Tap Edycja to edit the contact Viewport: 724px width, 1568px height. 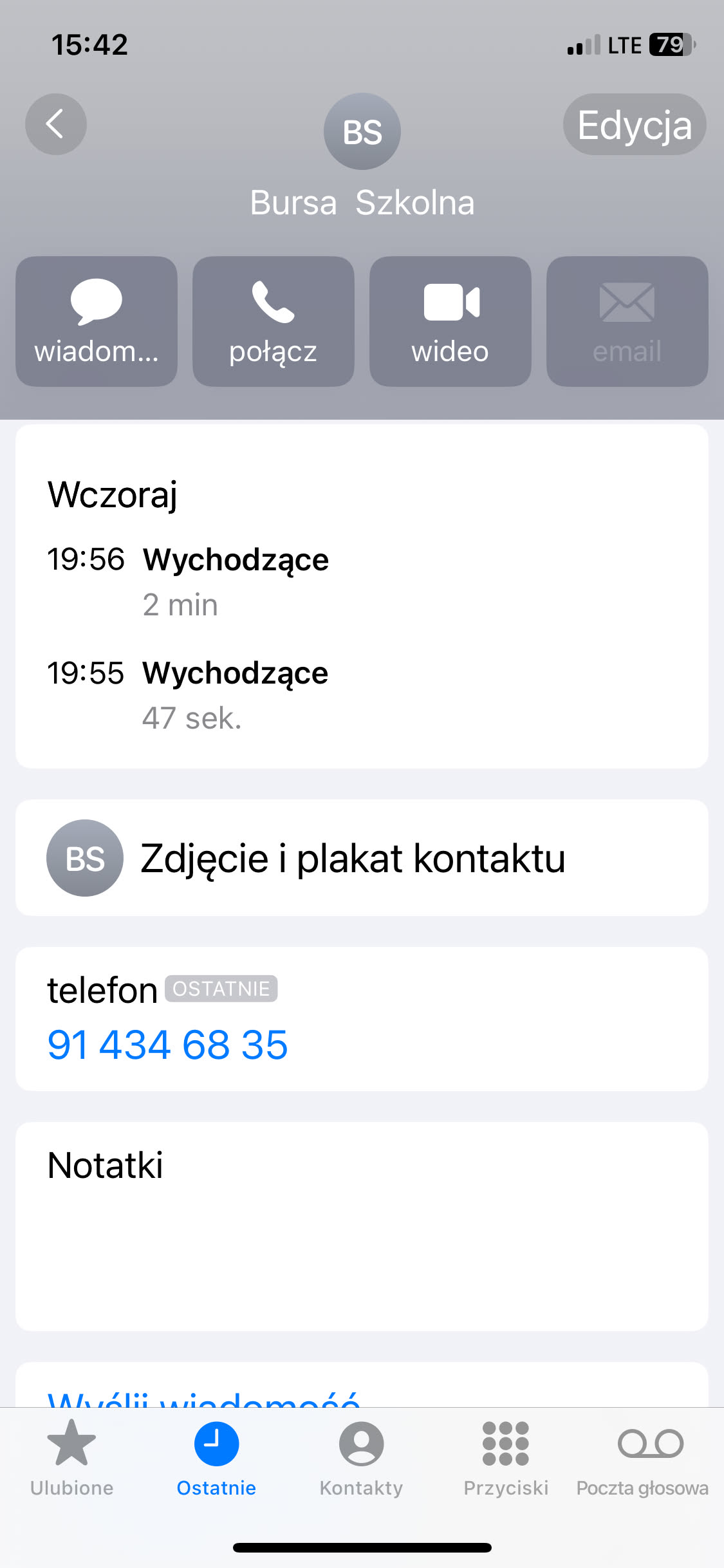click(634, 125)
